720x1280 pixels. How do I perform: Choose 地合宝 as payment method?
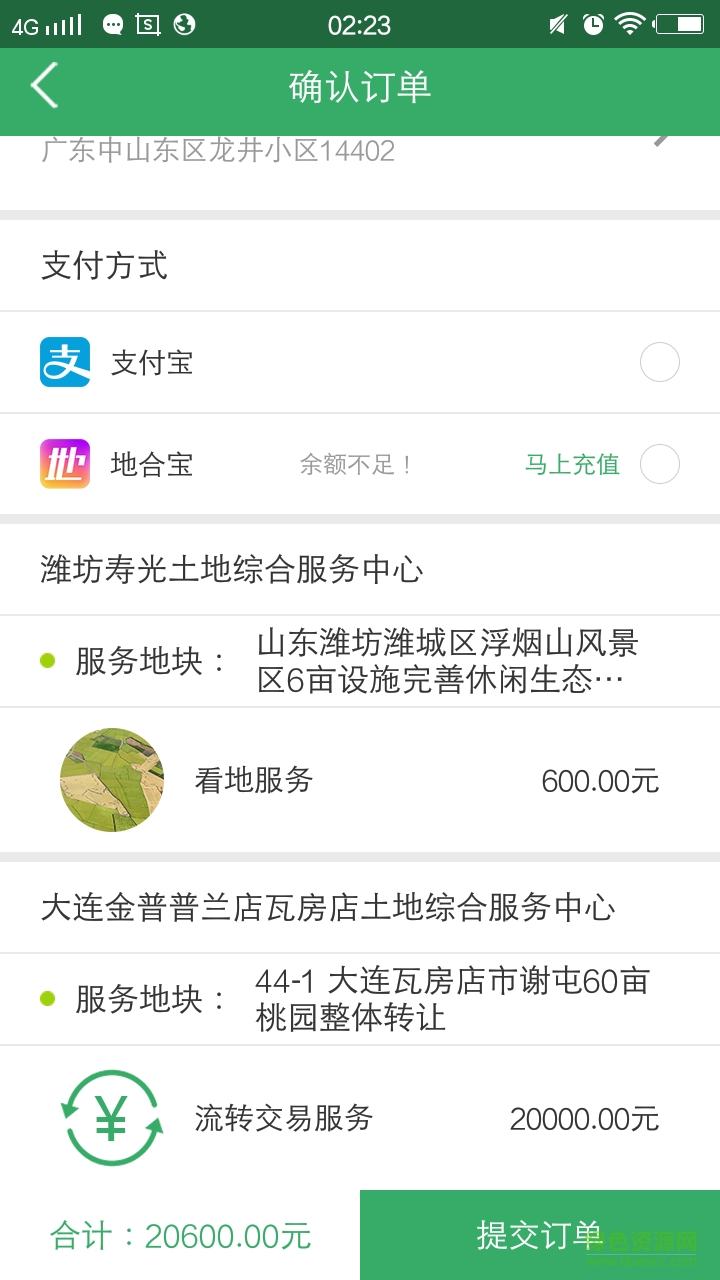(659, 464)
